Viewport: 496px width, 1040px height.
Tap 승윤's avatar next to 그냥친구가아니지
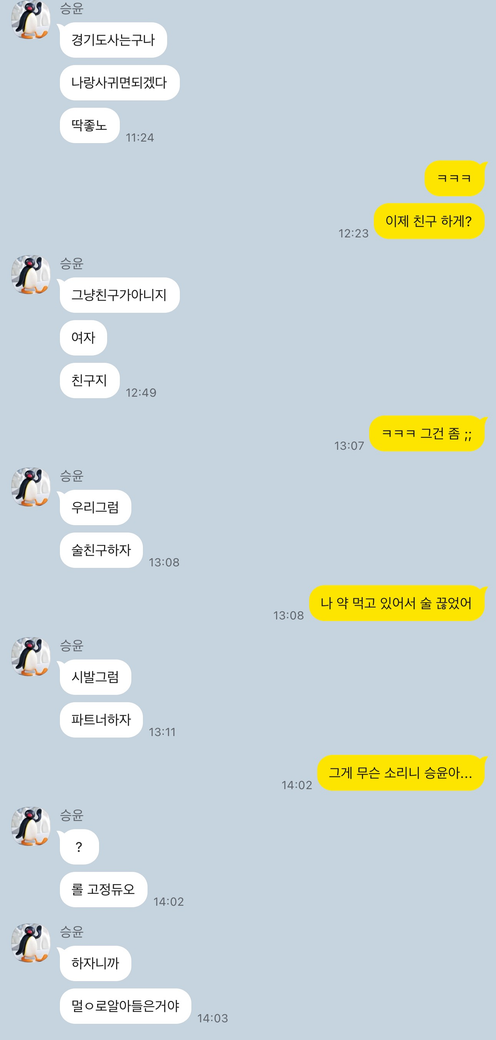click(31, 275)
